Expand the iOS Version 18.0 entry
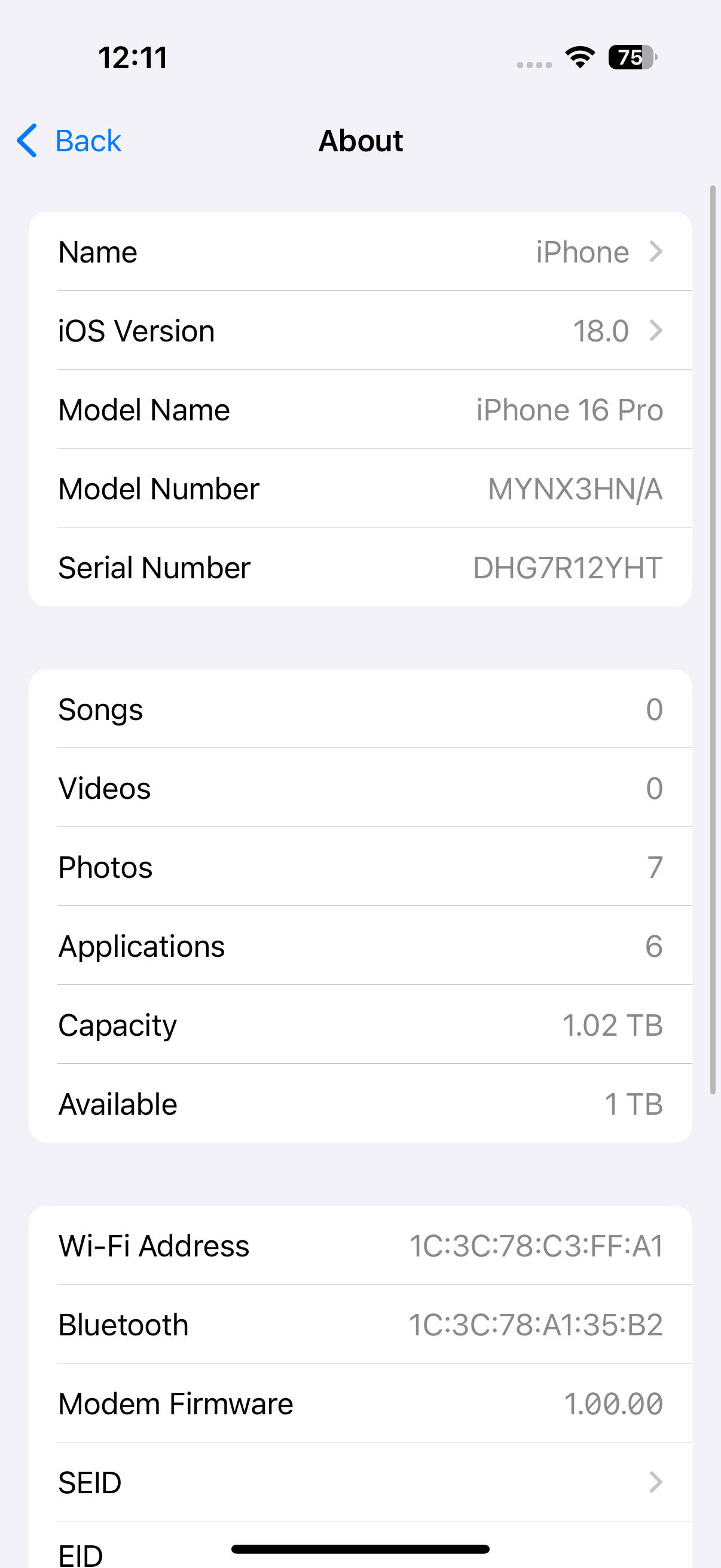Image resolution: width=721 pixels, height=1568 pixels. click(360, 331)
